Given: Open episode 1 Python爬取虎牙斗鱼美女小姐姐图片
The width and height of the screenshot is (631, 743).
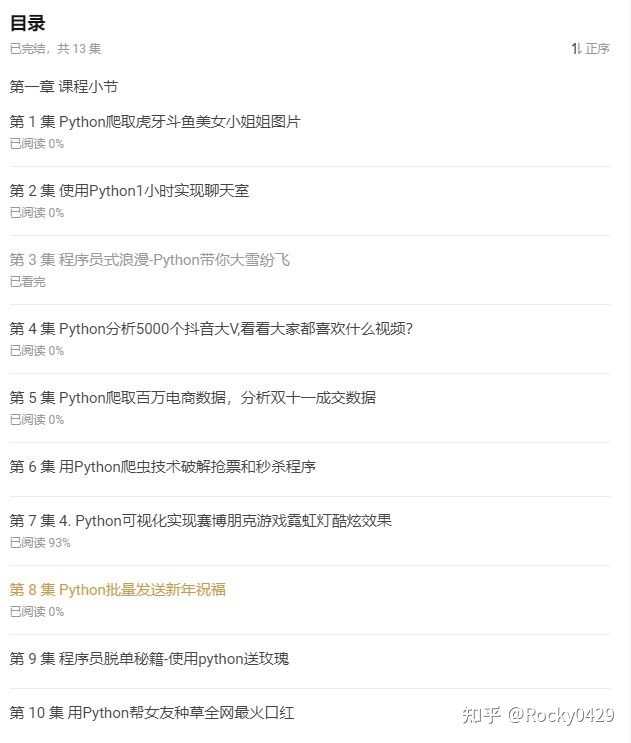Looking at the screenshot, I should 155,122.
